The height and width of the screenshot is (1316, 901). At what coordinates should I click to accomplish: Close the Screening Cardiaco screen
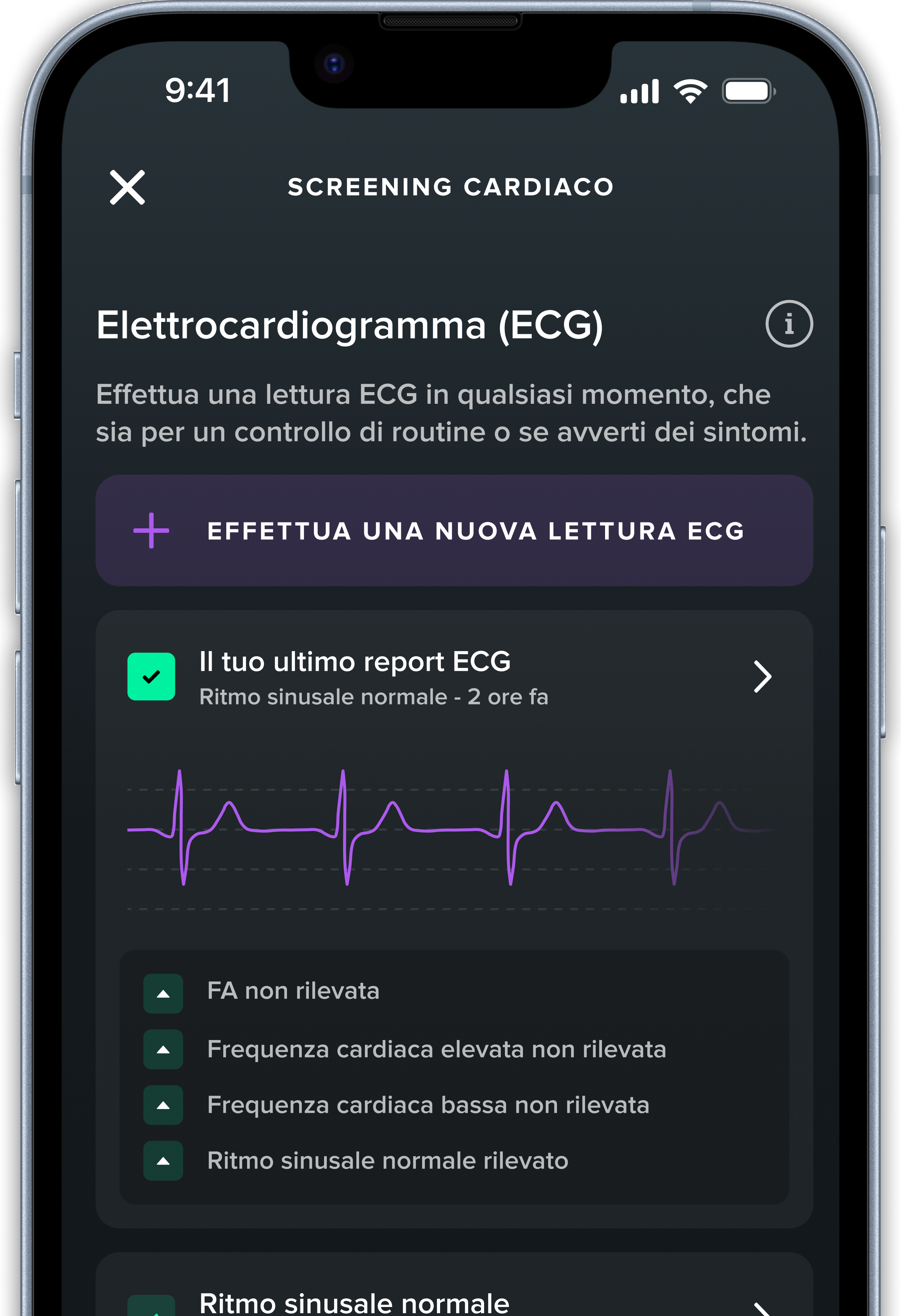pyautogui.click(x=127, y=187)
